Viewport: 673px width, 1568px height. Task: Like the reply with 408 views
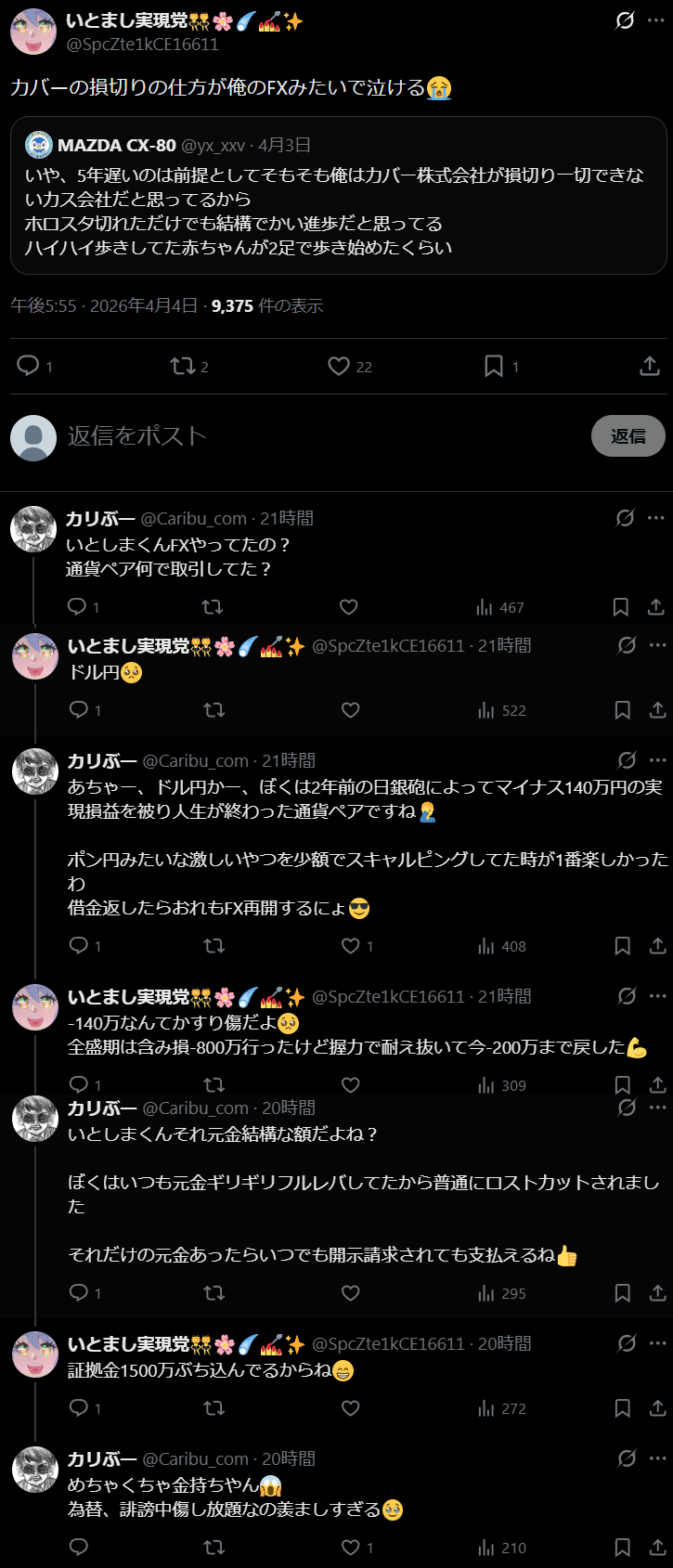click(x=351, y=946)
